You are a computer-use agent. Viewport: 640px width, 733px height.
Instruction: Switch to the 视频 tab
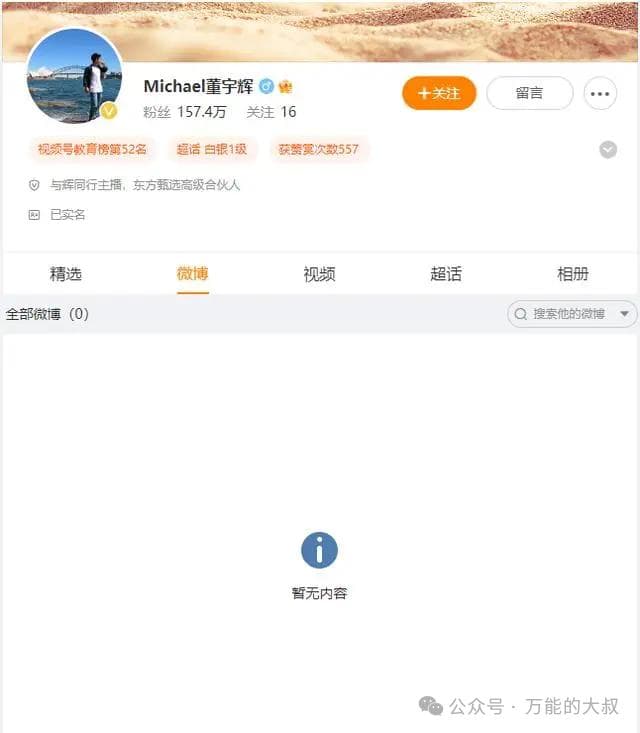click(x=319, y=274)
